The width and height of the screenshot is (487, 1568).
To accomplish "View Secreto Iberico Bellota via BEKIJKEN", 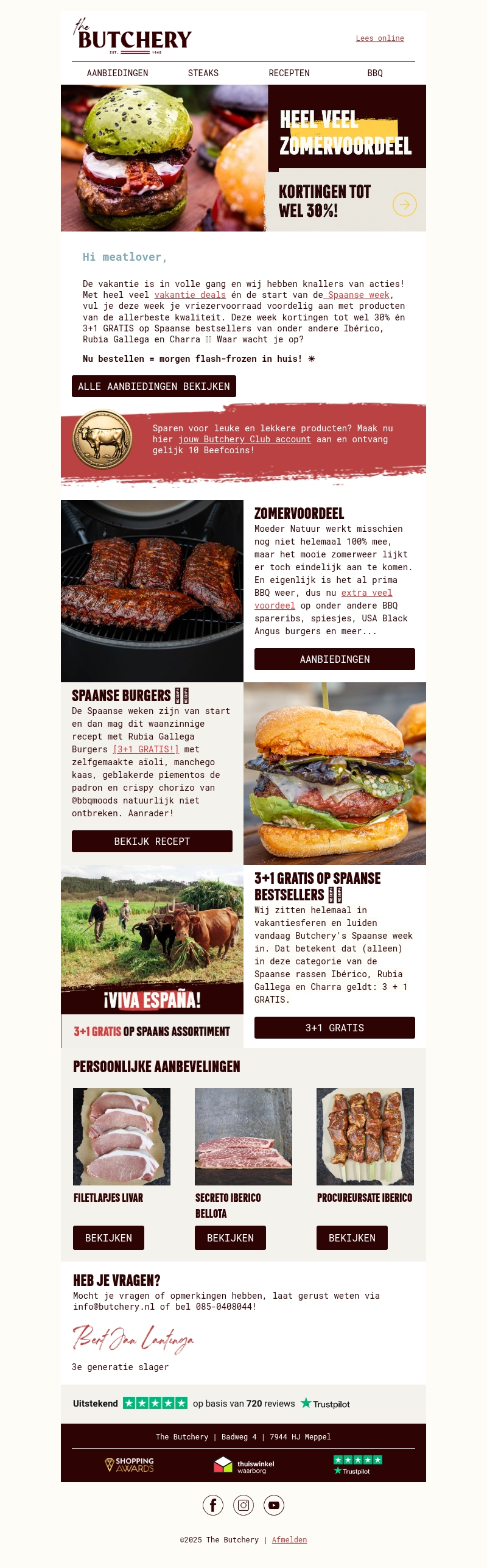I will click(230, 1238).
